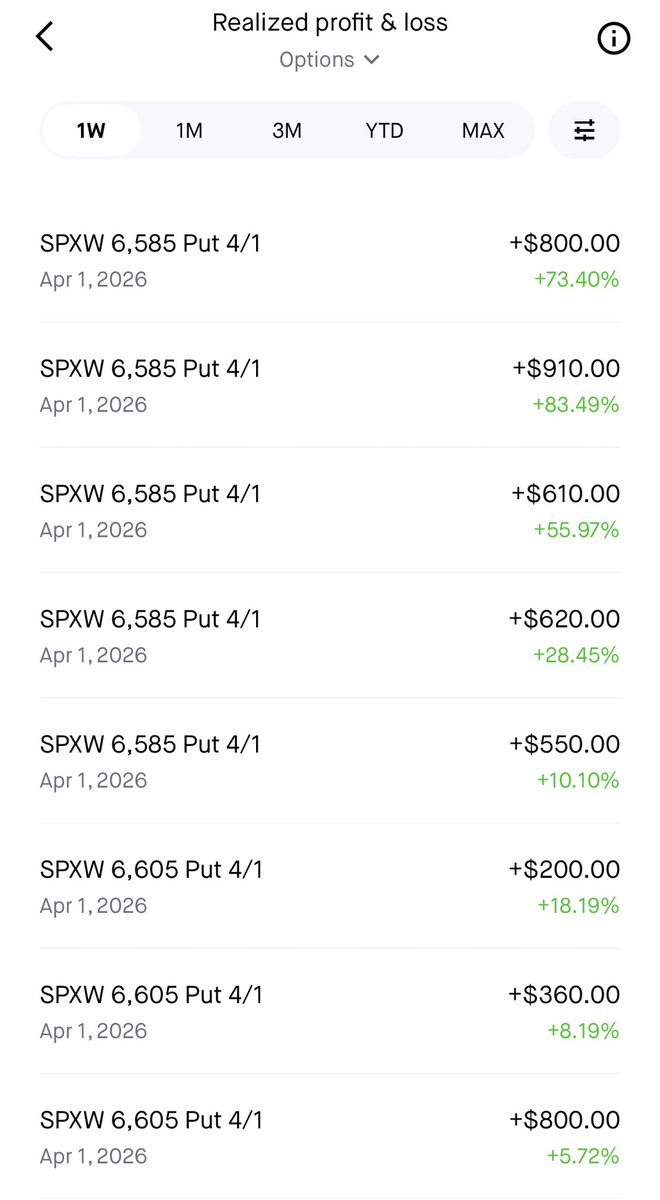The width and height of the screenshot is (660, 1200).
Task: Switch to the 3M time range
Action: click(x=287, y=130)
